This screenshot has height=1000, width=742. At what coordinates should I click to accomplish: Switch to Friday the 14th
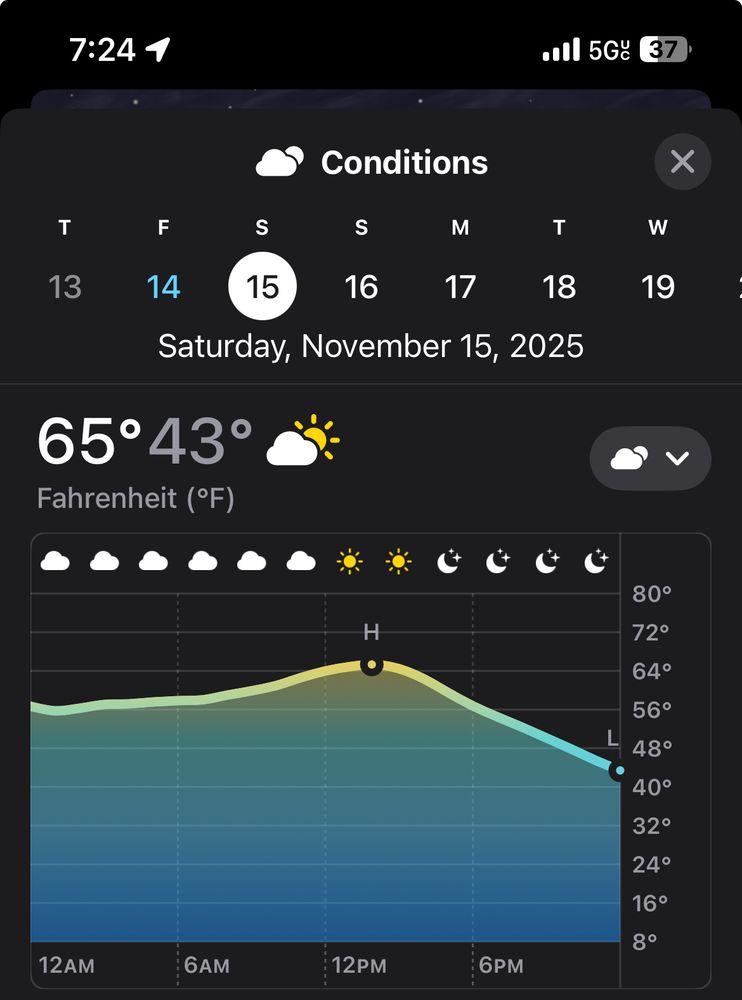pyautogui.click(x=163, y=286)
